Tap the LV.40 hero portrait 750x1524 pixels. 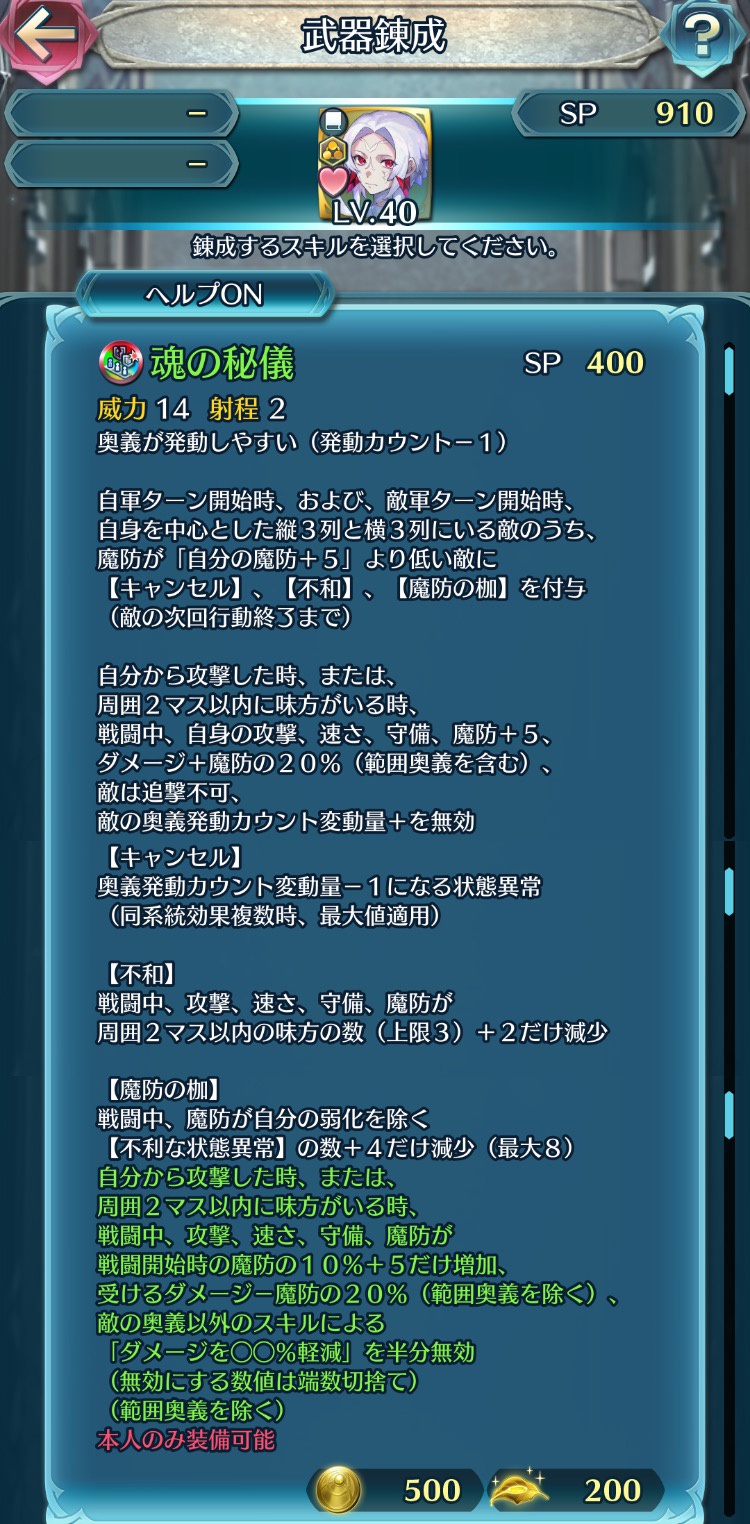[375, 165]
